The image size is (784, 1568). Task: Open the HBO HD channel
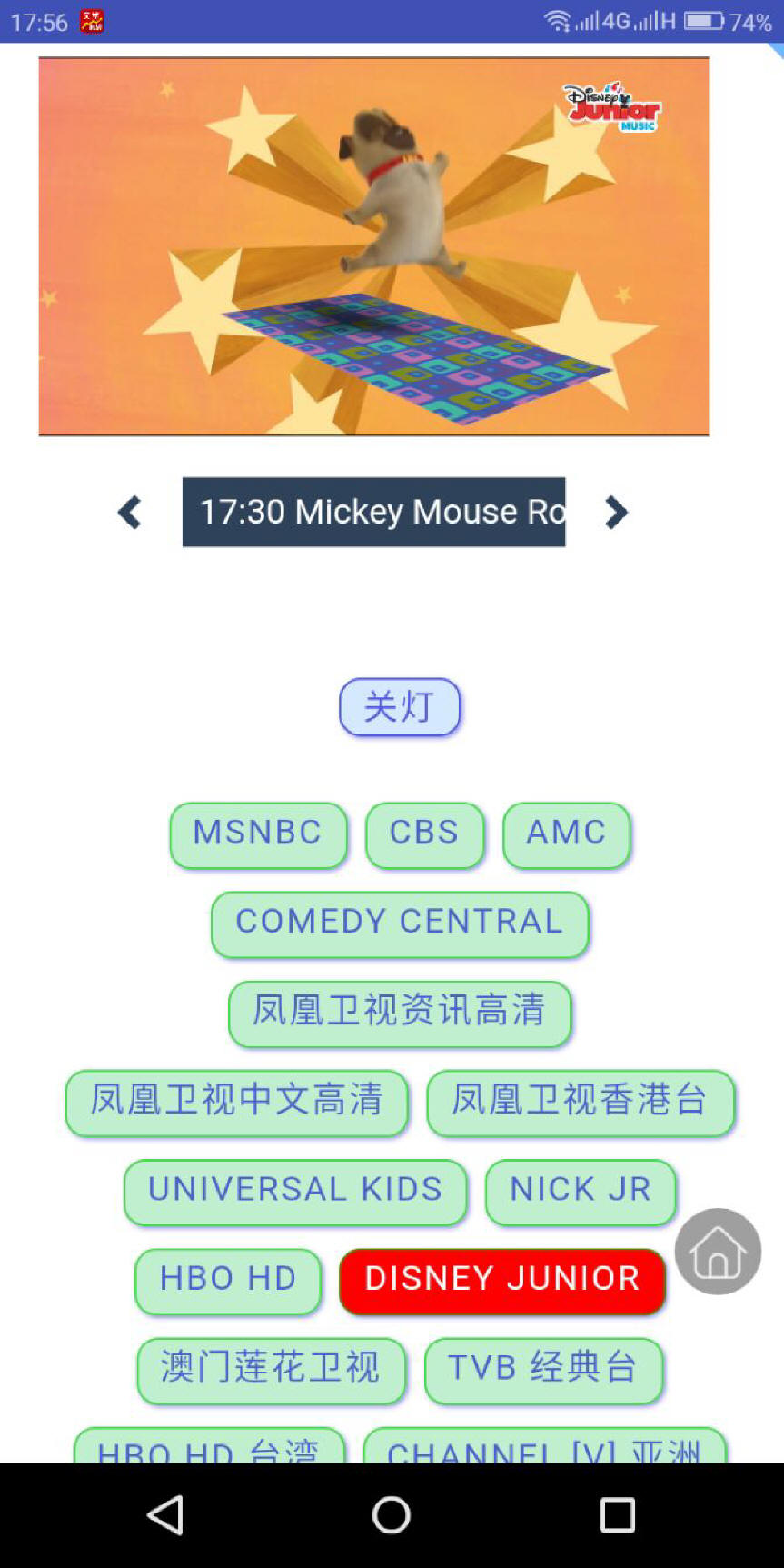pyautogui.click(x=228, y=1280)
